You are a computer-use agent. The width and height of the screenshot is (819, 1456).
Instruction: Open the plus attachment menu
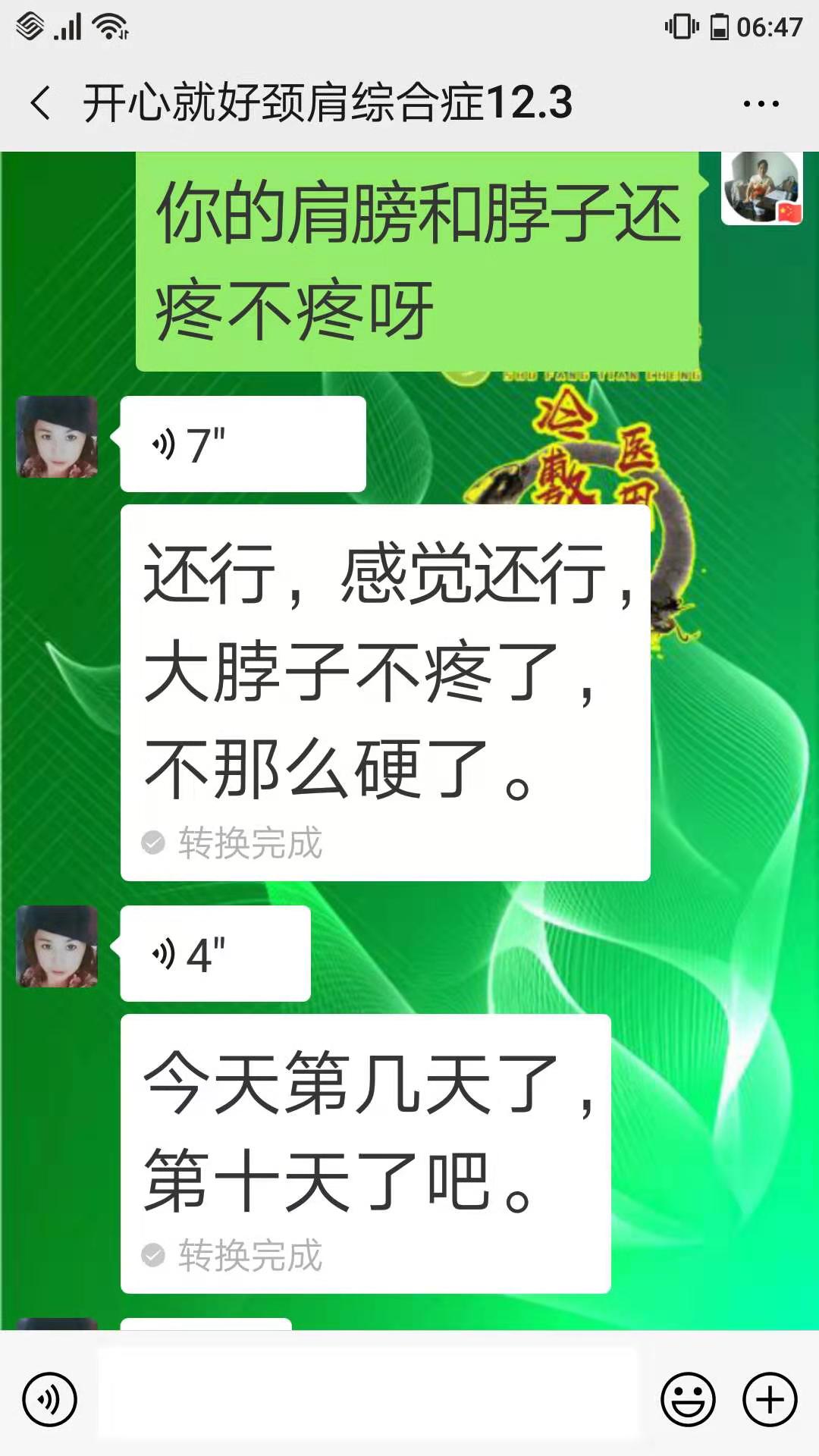(x=769, y=1399)
